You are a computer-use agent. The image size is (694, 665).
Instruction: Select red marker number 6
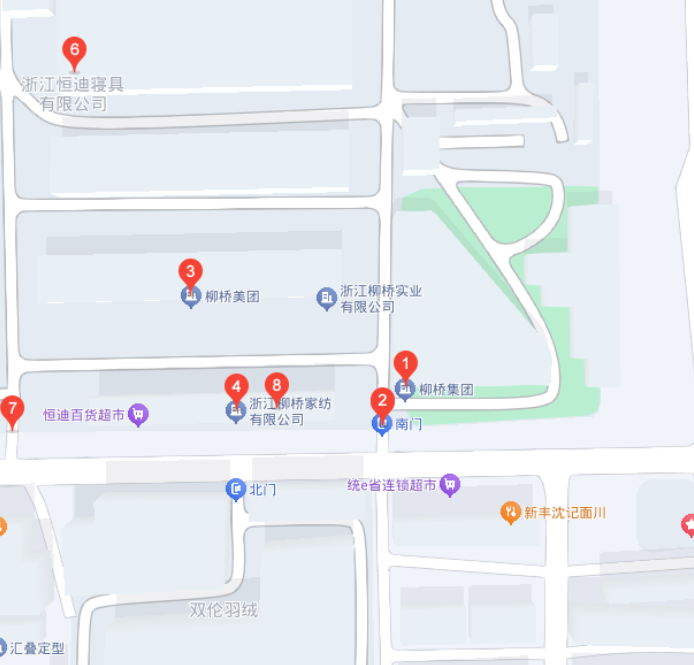(72, 50)
